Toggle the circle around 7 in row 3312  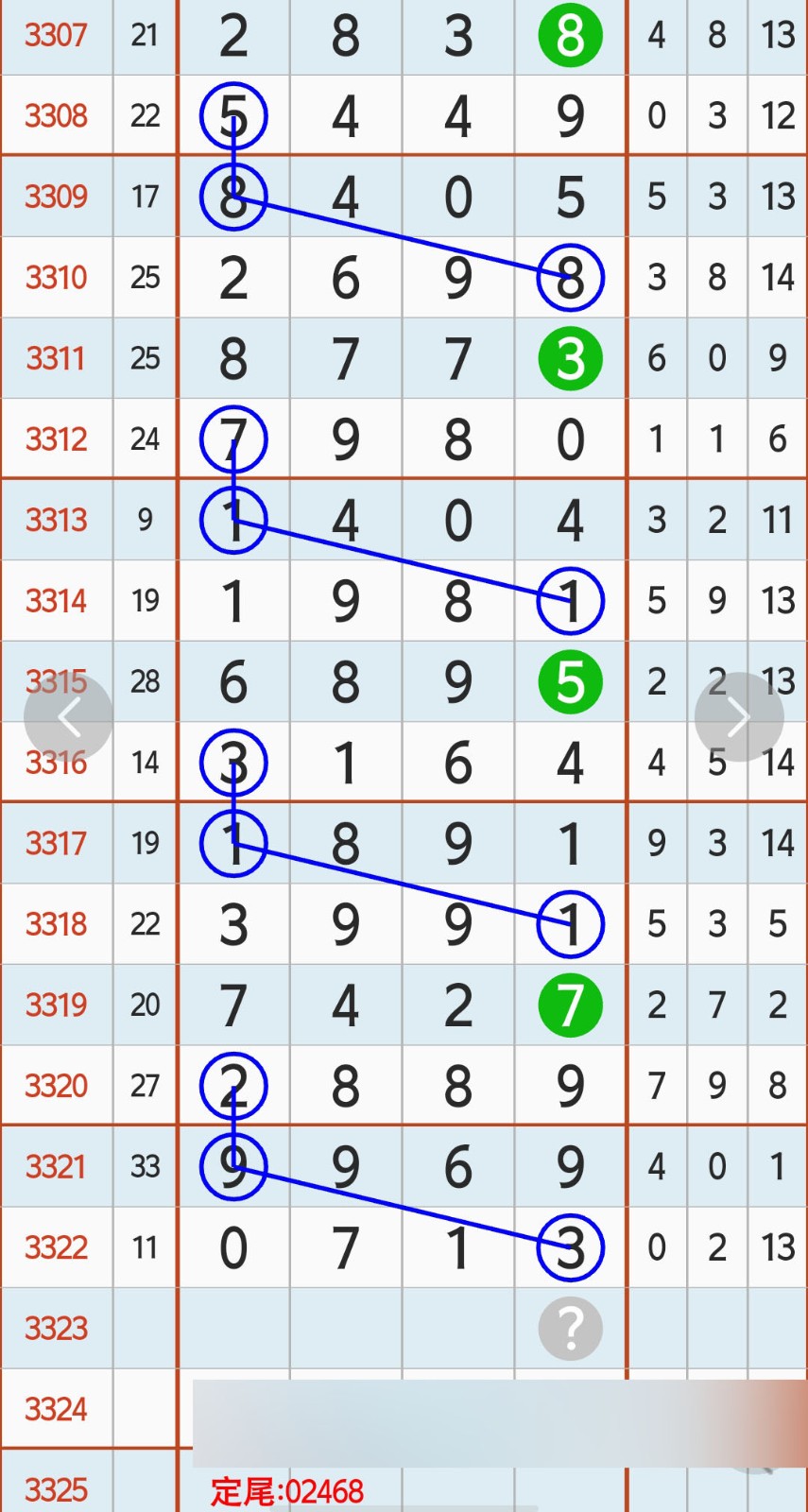[x=233, y=438]
